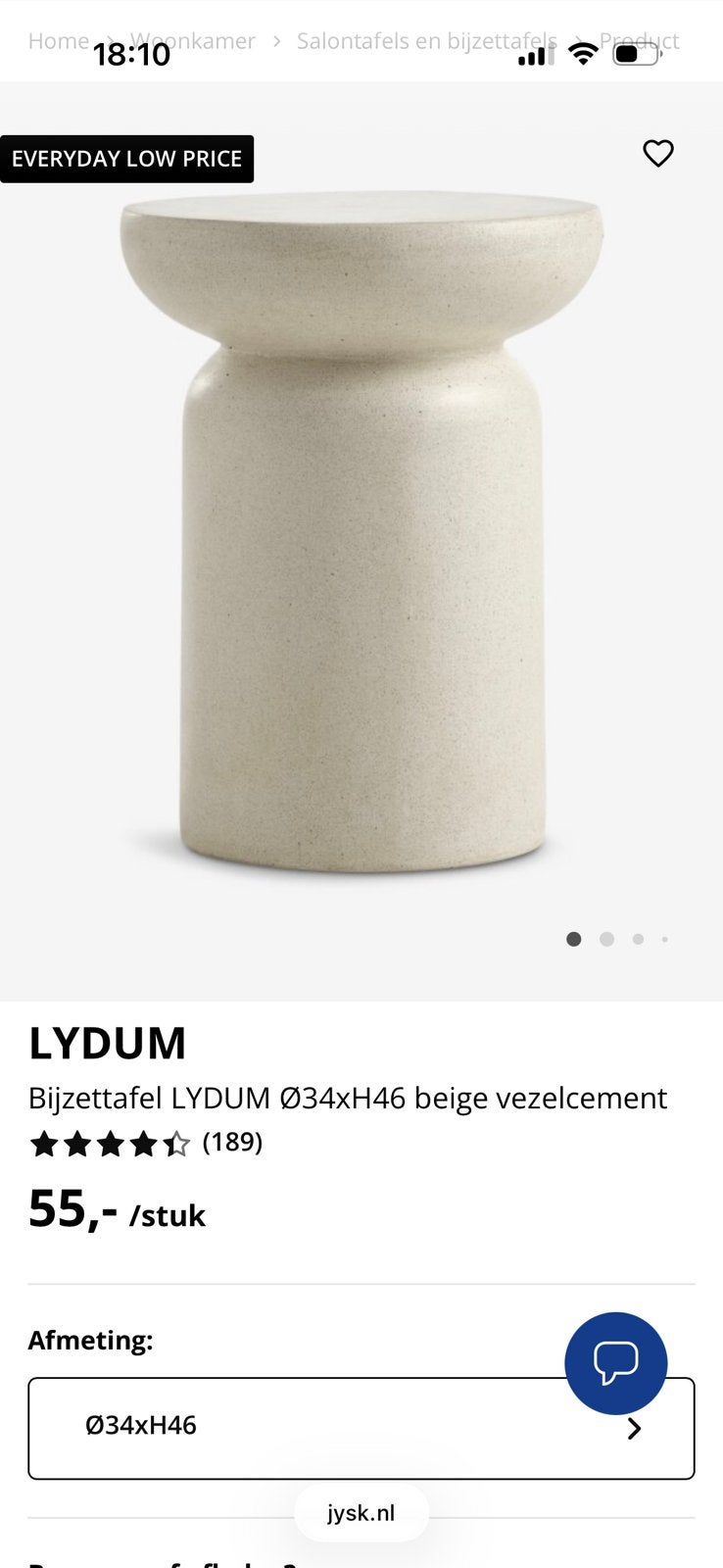
Task: Tap the jysk.nl address pill
Action: click(361, 1513)
